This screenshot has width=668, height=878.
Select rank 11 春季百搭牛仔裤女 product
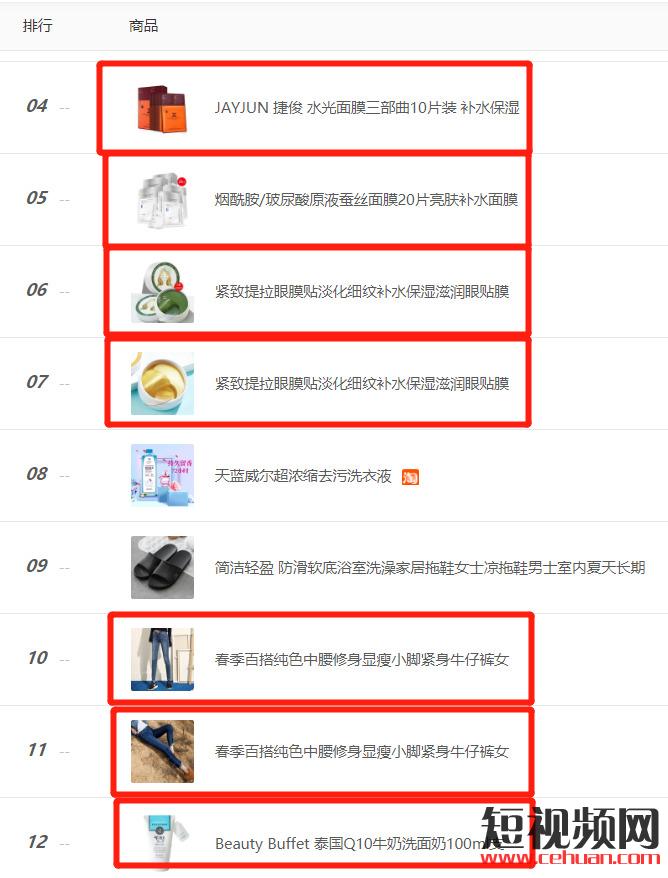[362, 751]
